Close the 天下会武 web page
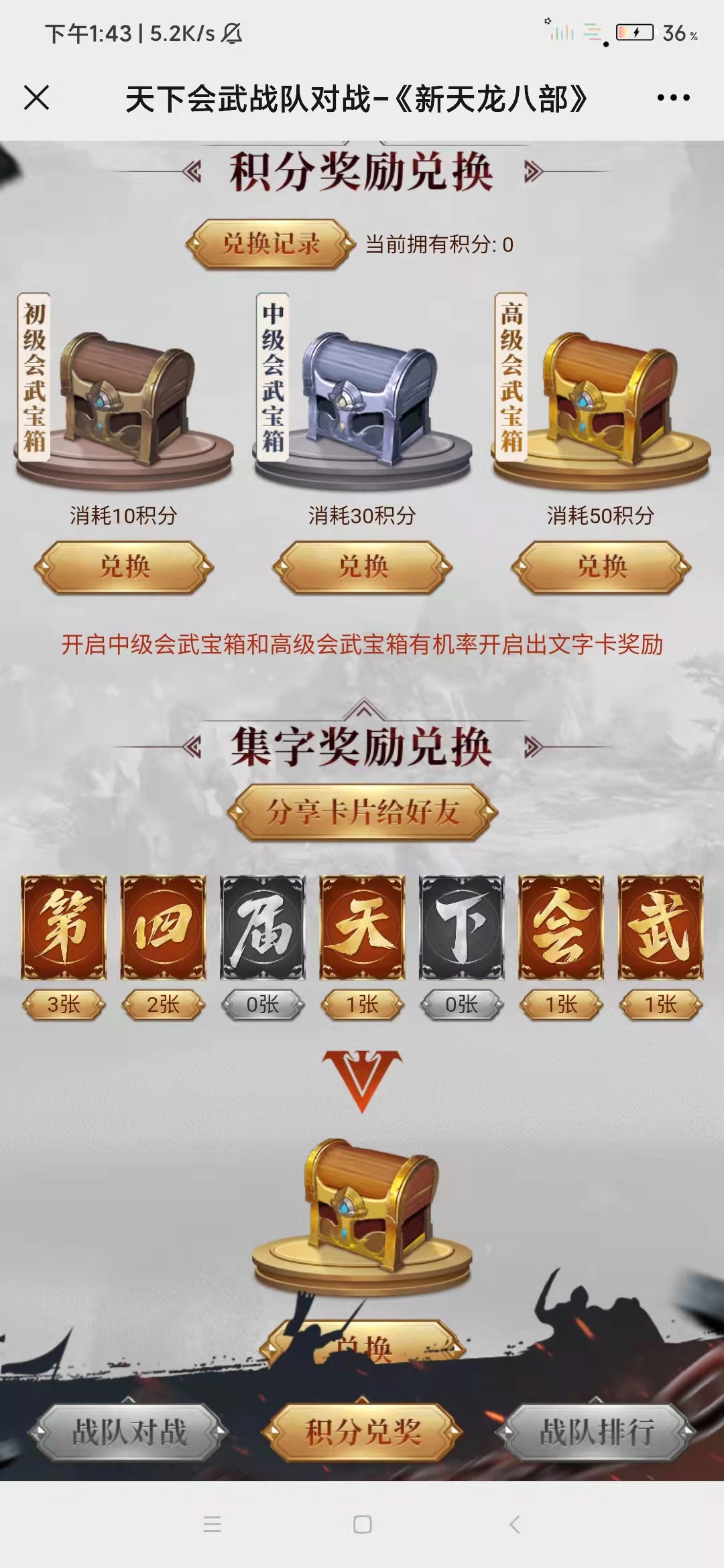This screenshot has width=724, height=1568. 37,98
